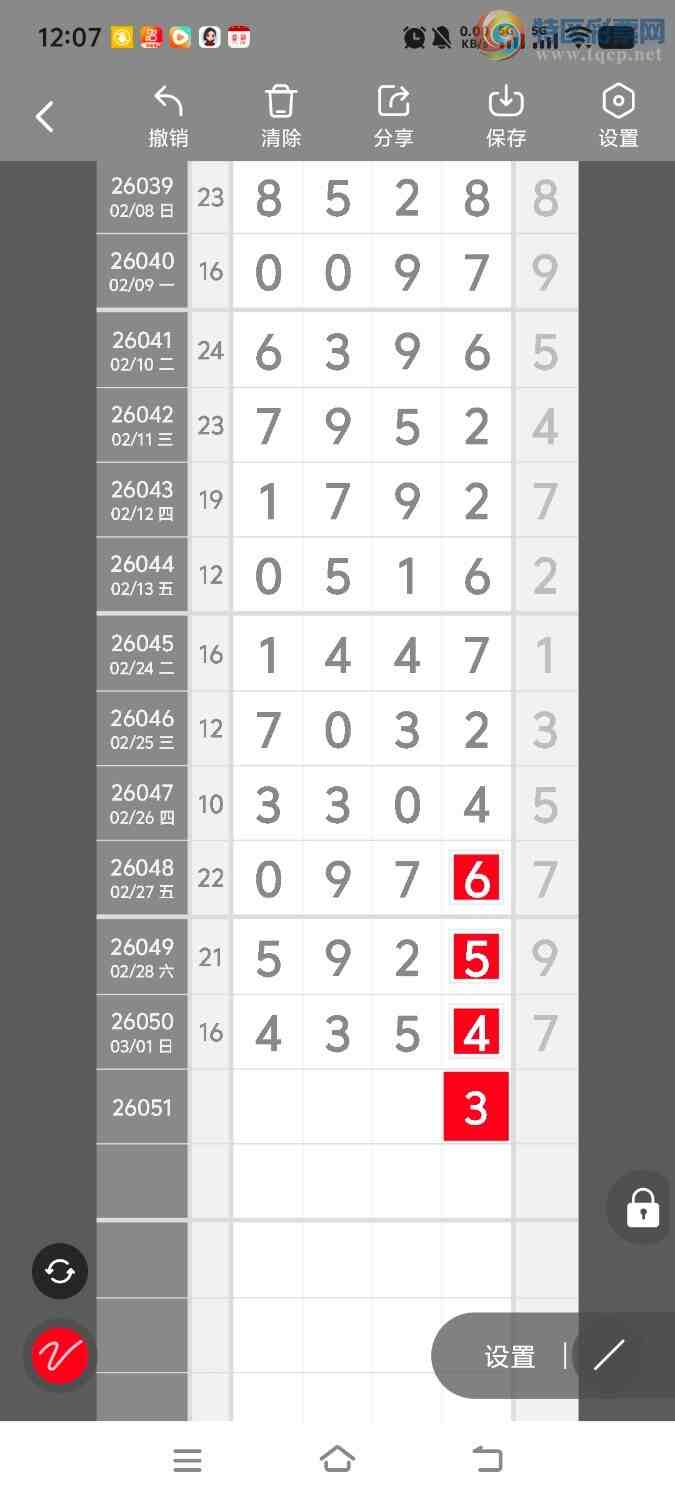Viewport: 675px width, 1500px height.
Task: Tap the circular refresh arrows button
Action: [x=60, y=1271]
